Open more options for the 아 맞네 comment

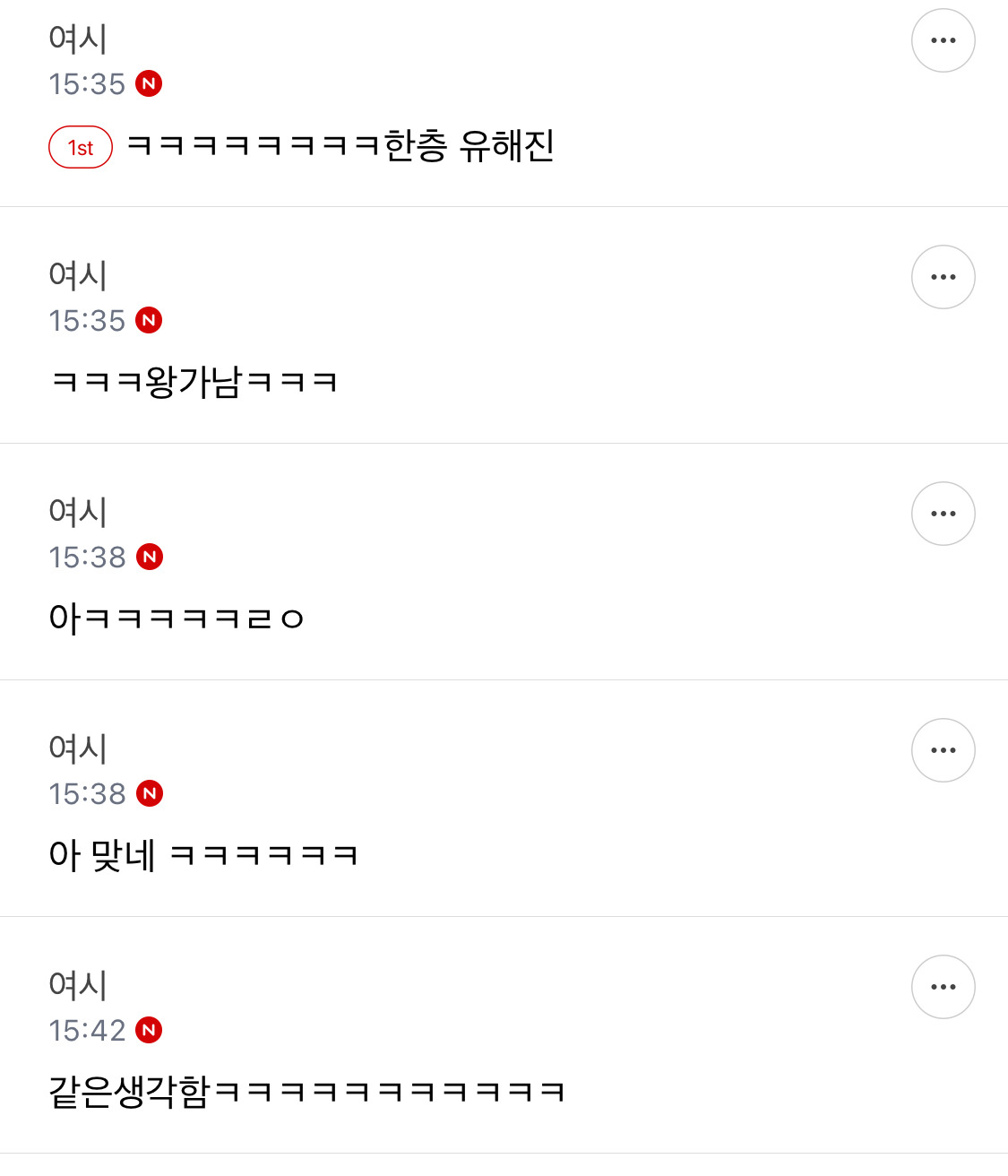pyautogui.click(x=943, y=750)
